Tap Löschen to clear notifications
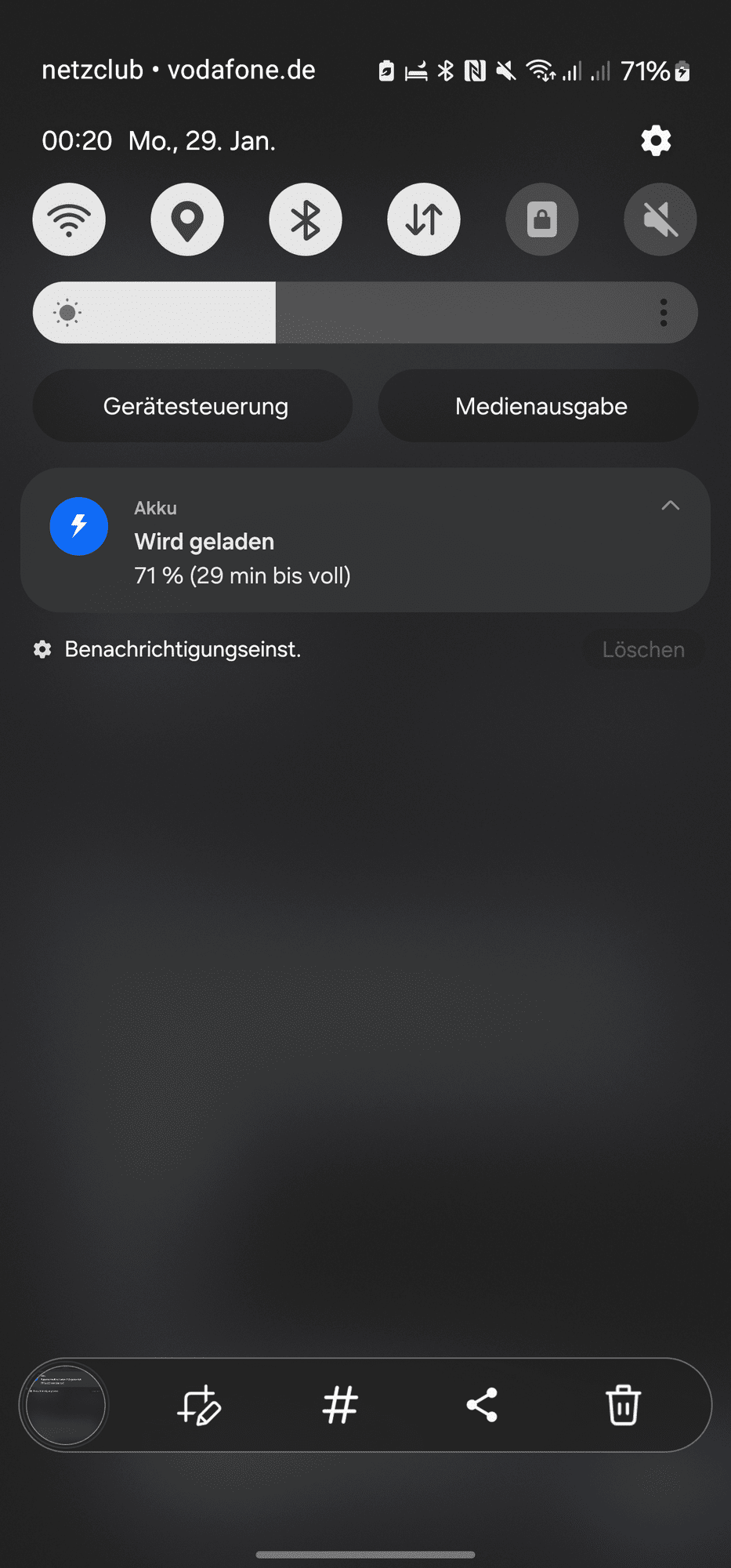 [643, 649]
